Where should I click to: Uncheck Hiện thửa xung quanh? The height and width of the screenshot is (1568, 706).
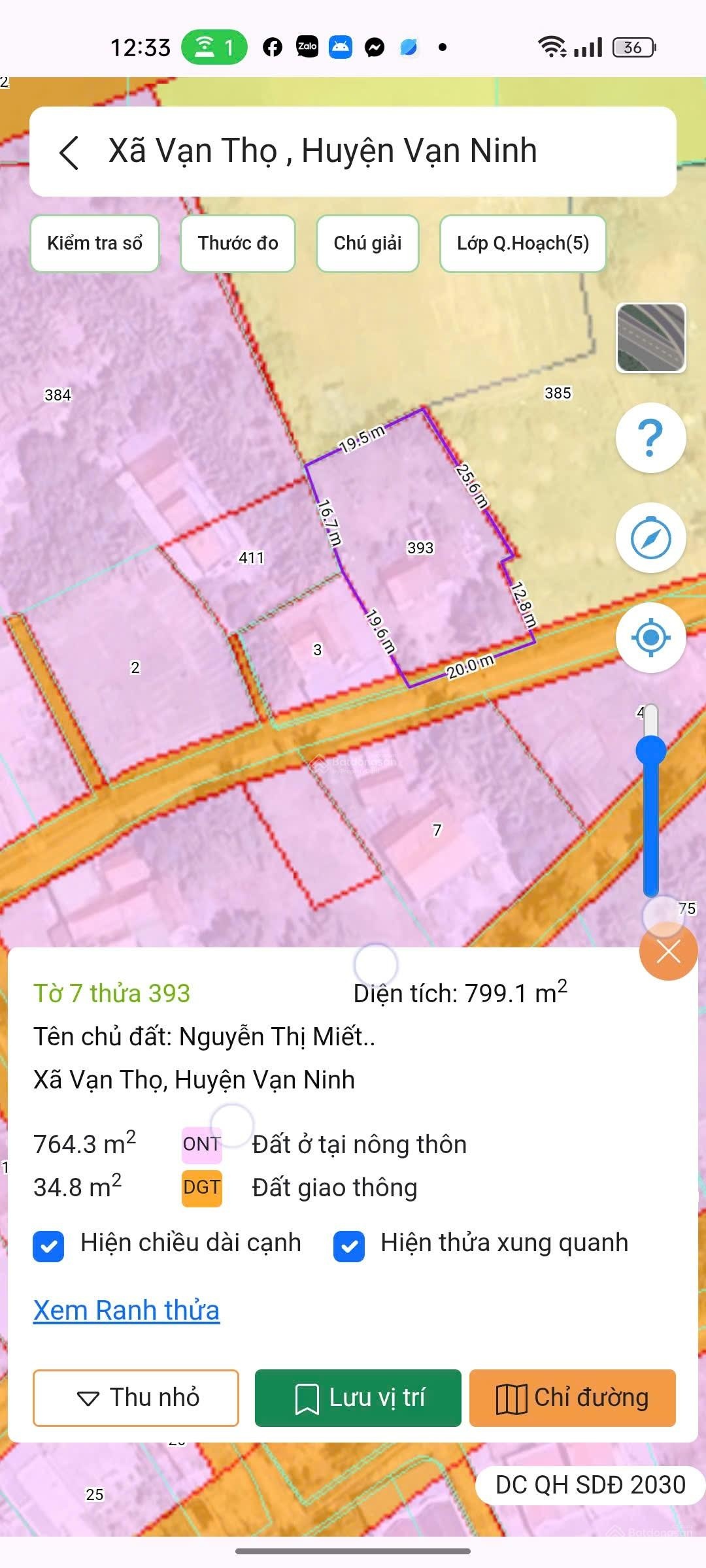pos(349,1246)
